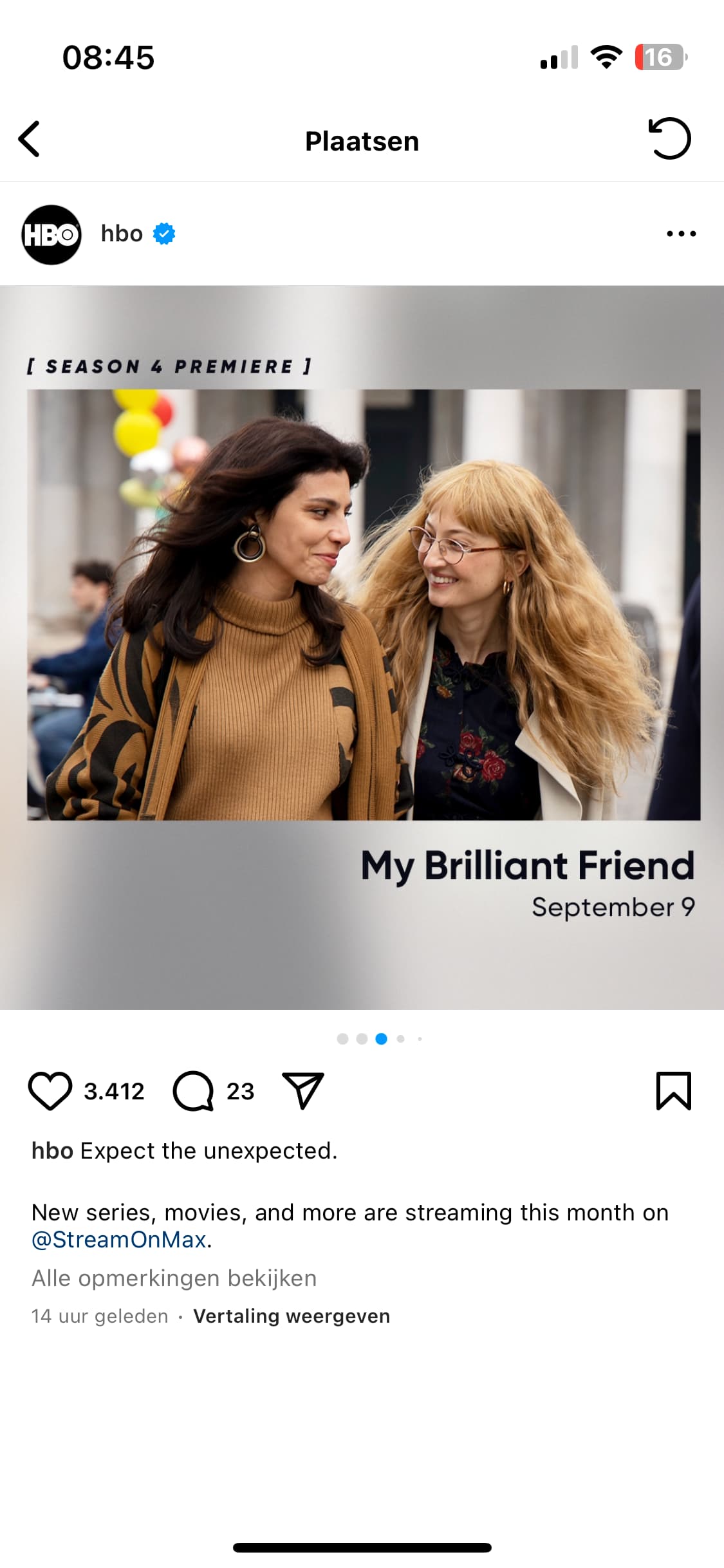Tap the refresh icon in the header
The height and width of the screenshot is (1568, 724).
tap(669, 138)
